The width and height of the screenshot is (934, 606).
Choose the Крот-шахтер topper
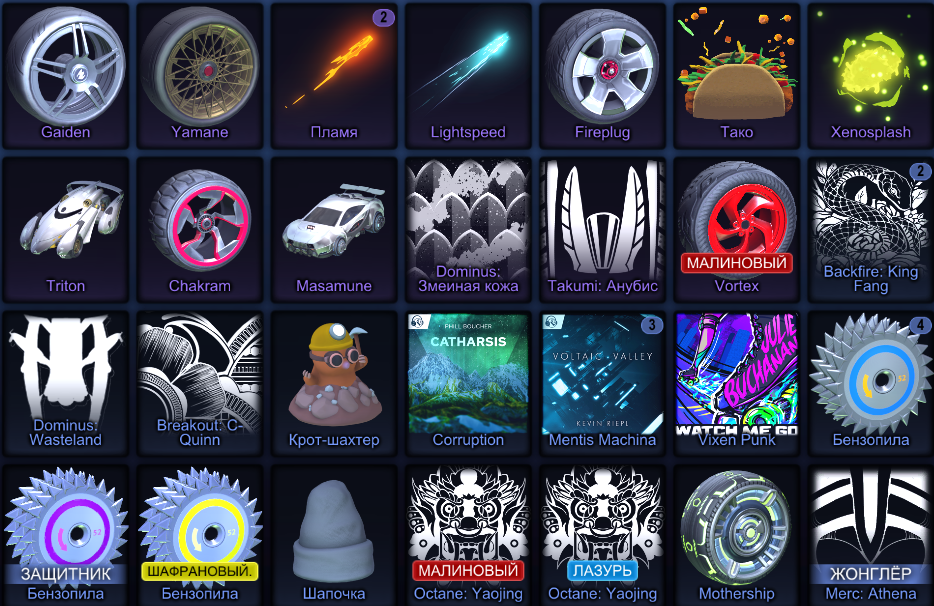pyautogui.click(x=334, y=380)
